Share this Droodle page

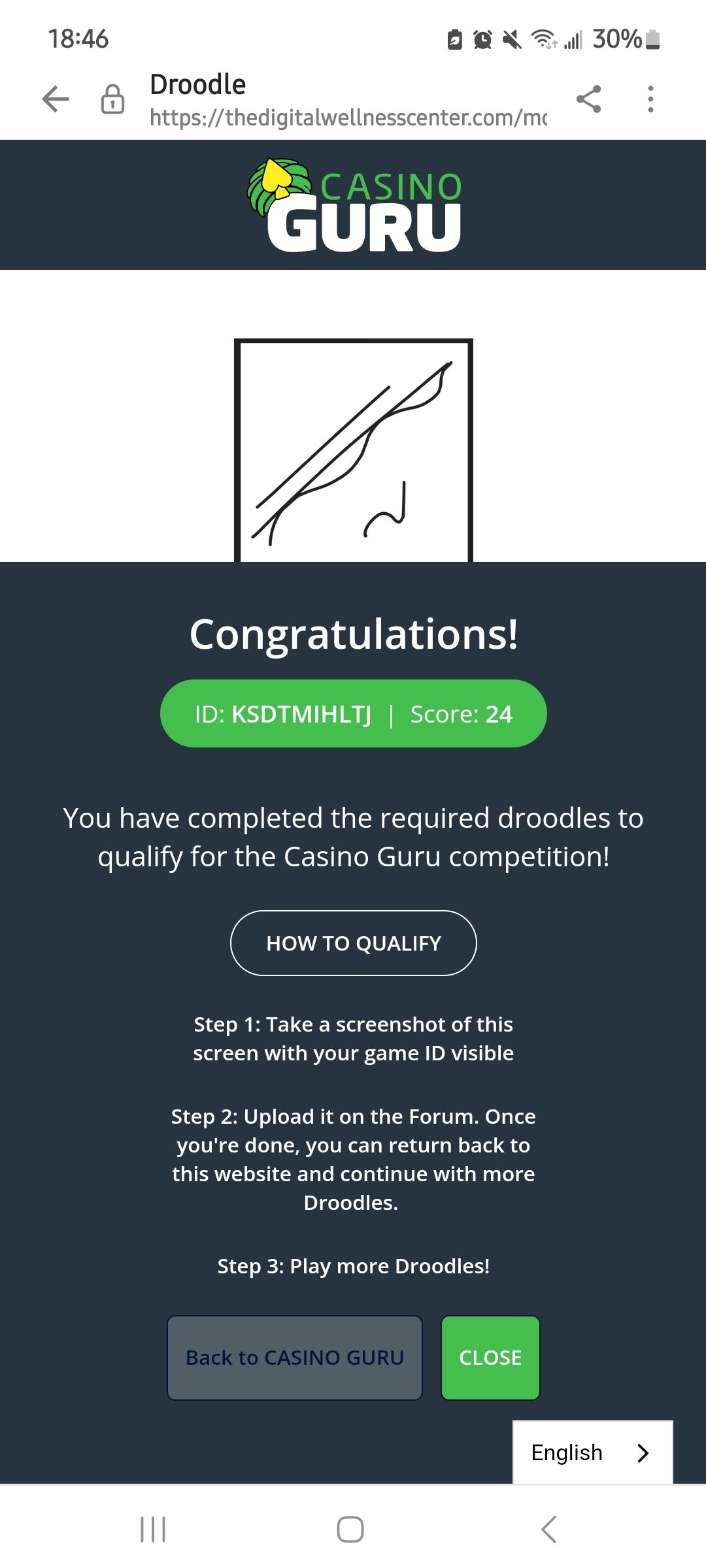588,99
